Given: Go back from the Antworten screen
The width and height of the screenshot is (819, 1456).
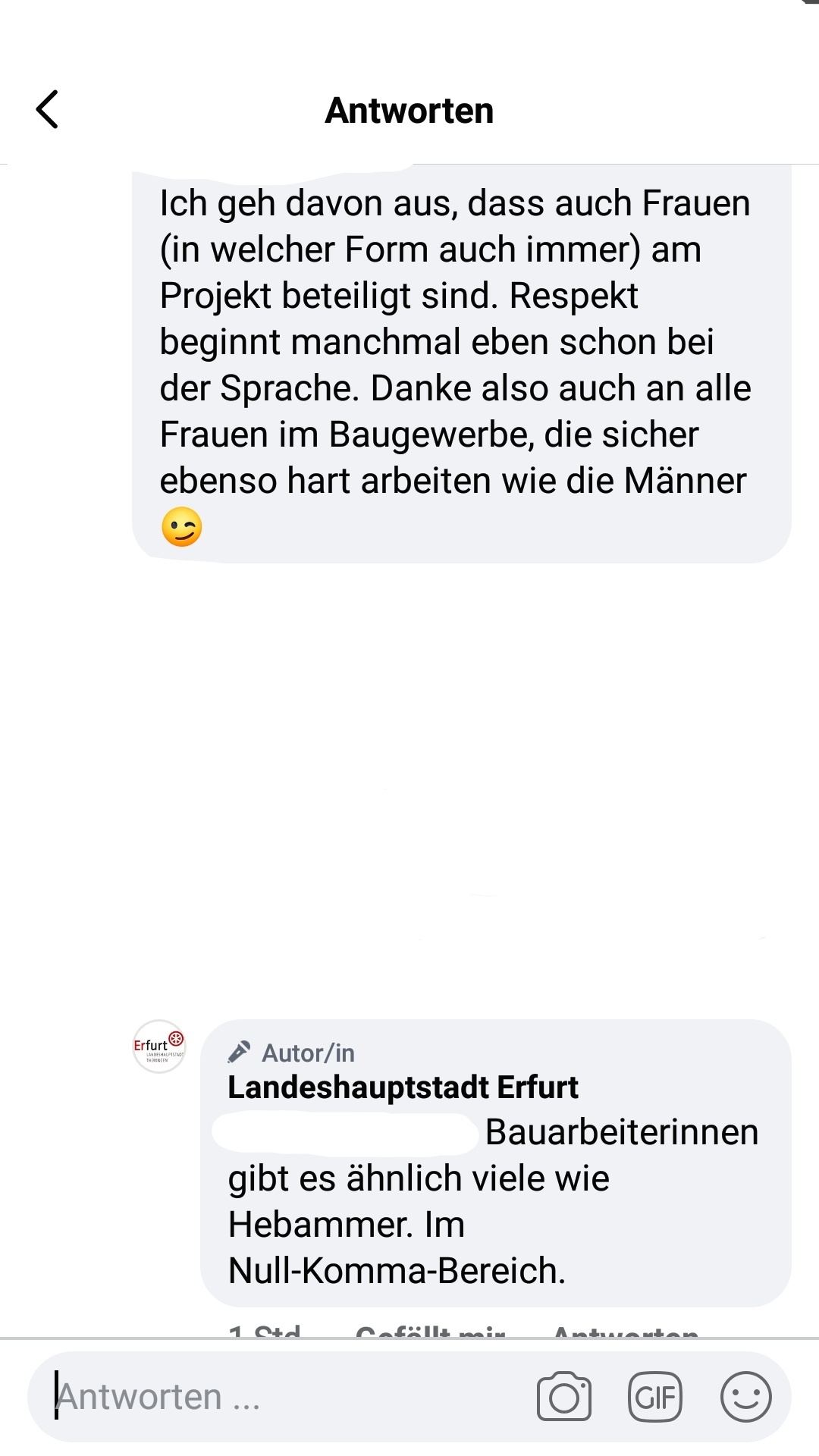Looking at the screenshot, I should (47, 109).
